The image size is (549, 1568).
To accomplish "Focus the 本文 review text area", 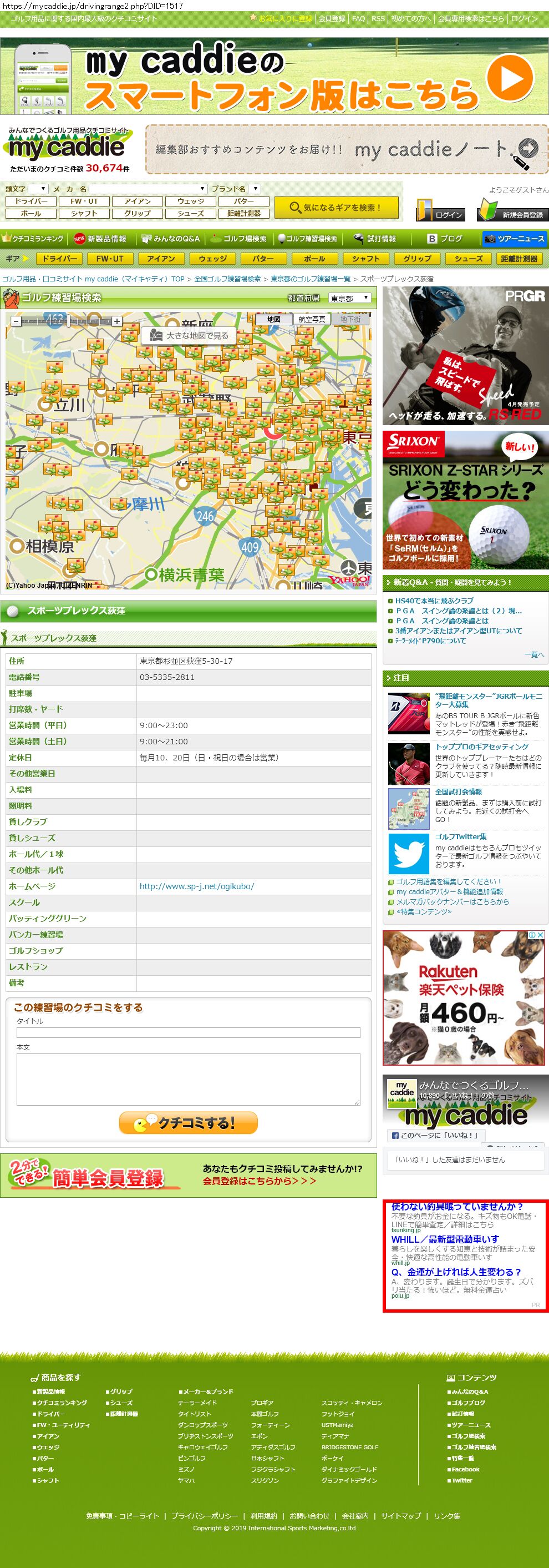I will (188, 1078).
